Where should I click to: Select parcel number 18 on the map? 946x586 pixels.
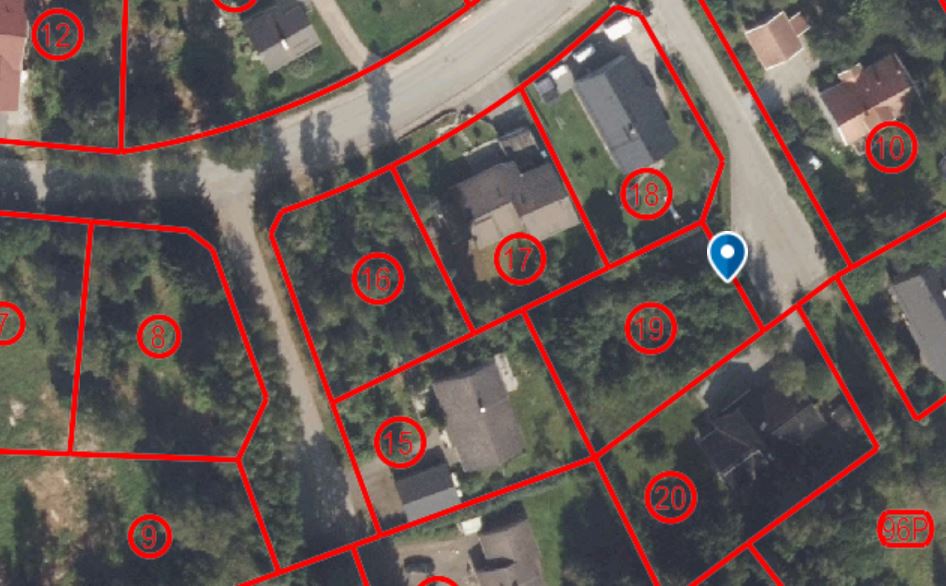(646, 194)
